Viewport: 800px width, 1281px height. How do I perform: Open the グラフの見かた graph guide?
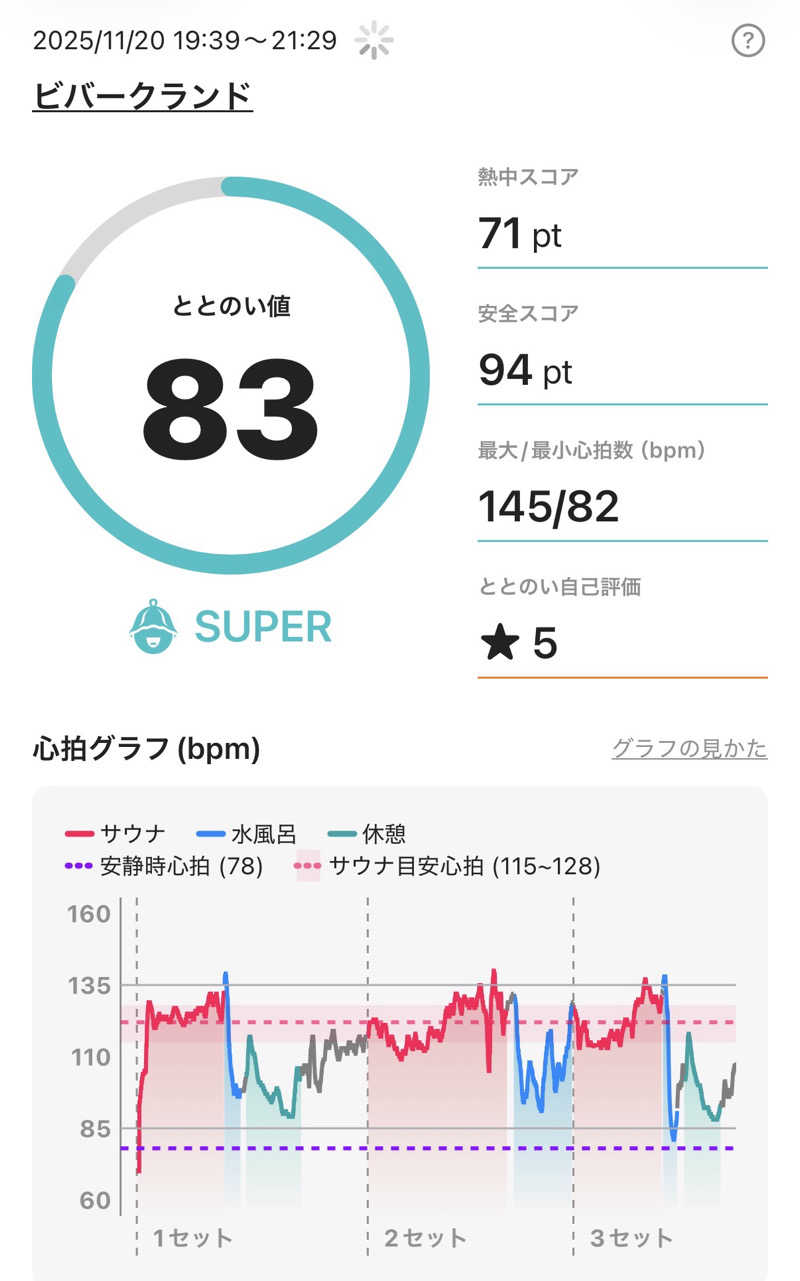[x=689, y=748]
